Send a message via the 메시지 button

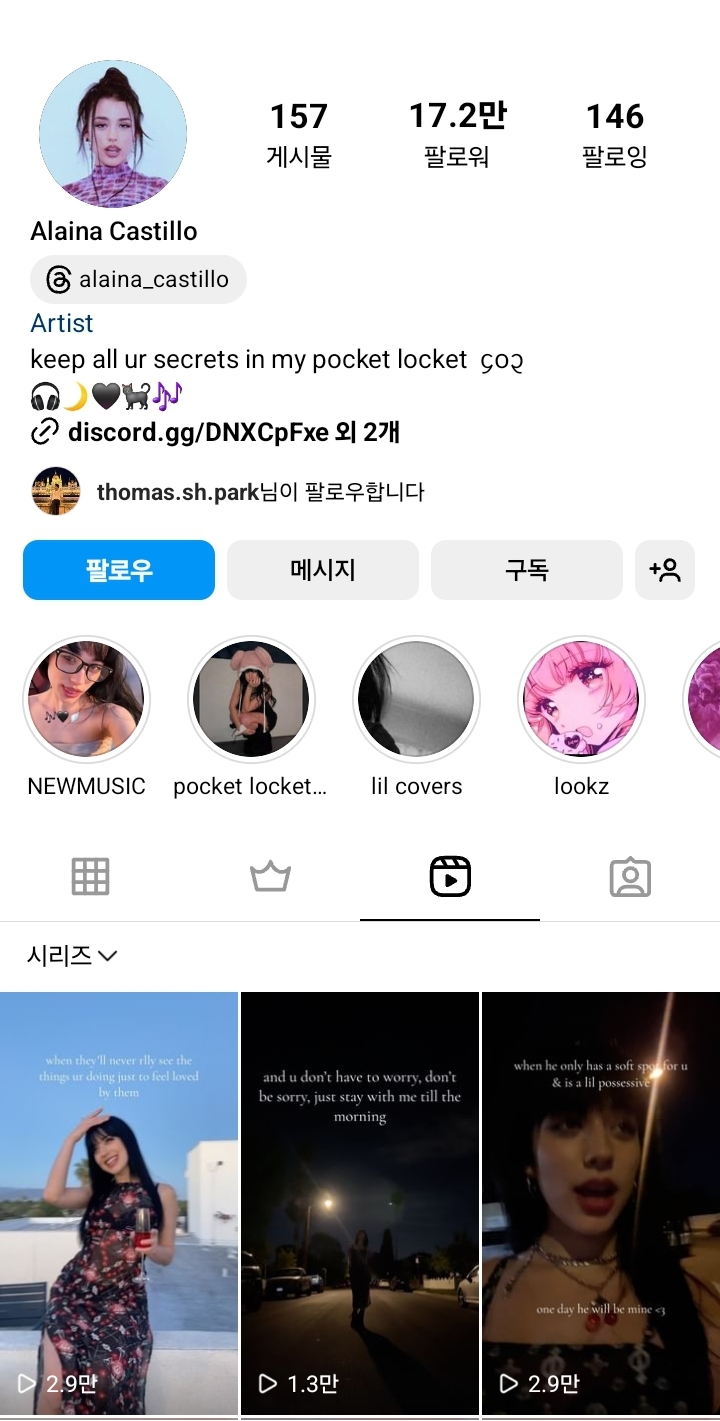(322, 569)
